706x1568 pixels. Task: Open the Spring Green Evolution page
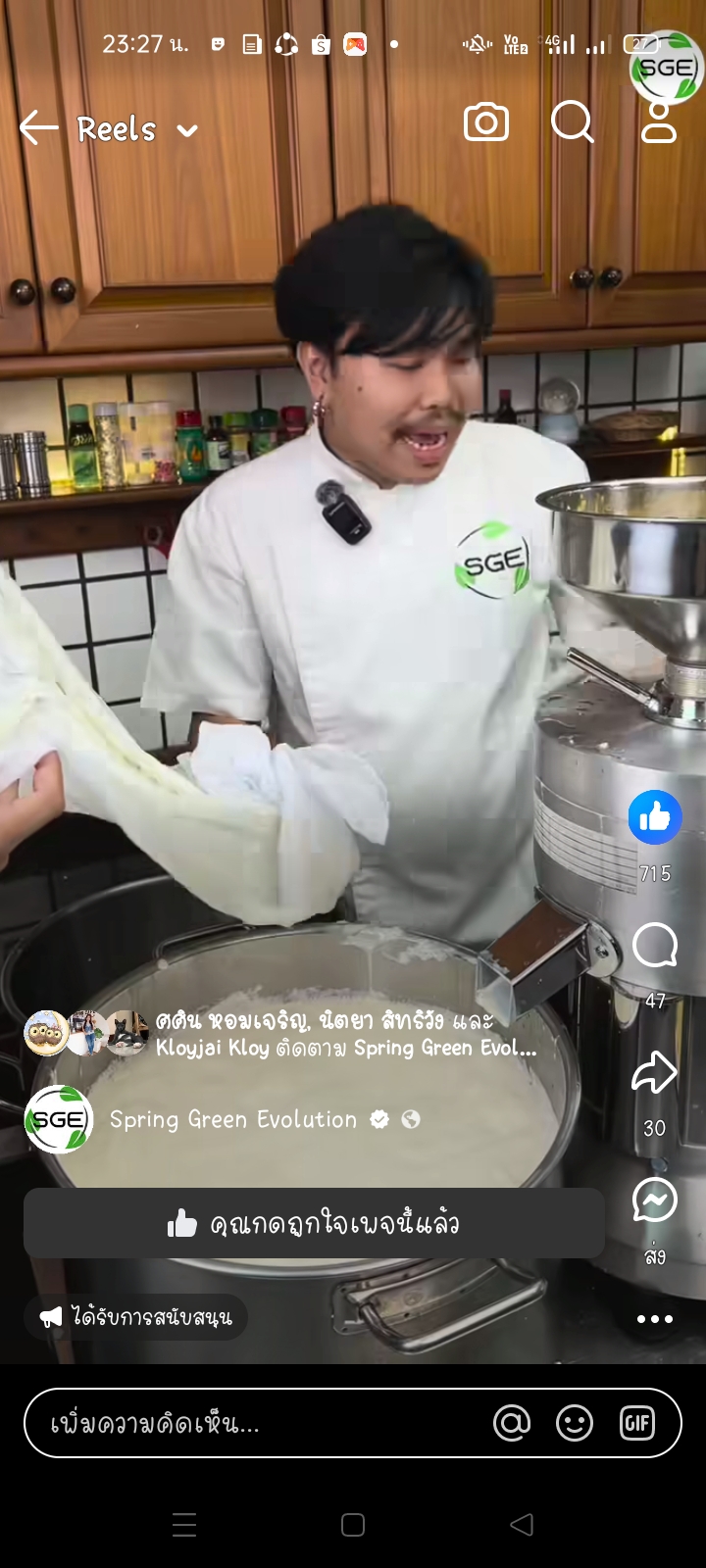tap(233, 1119)
